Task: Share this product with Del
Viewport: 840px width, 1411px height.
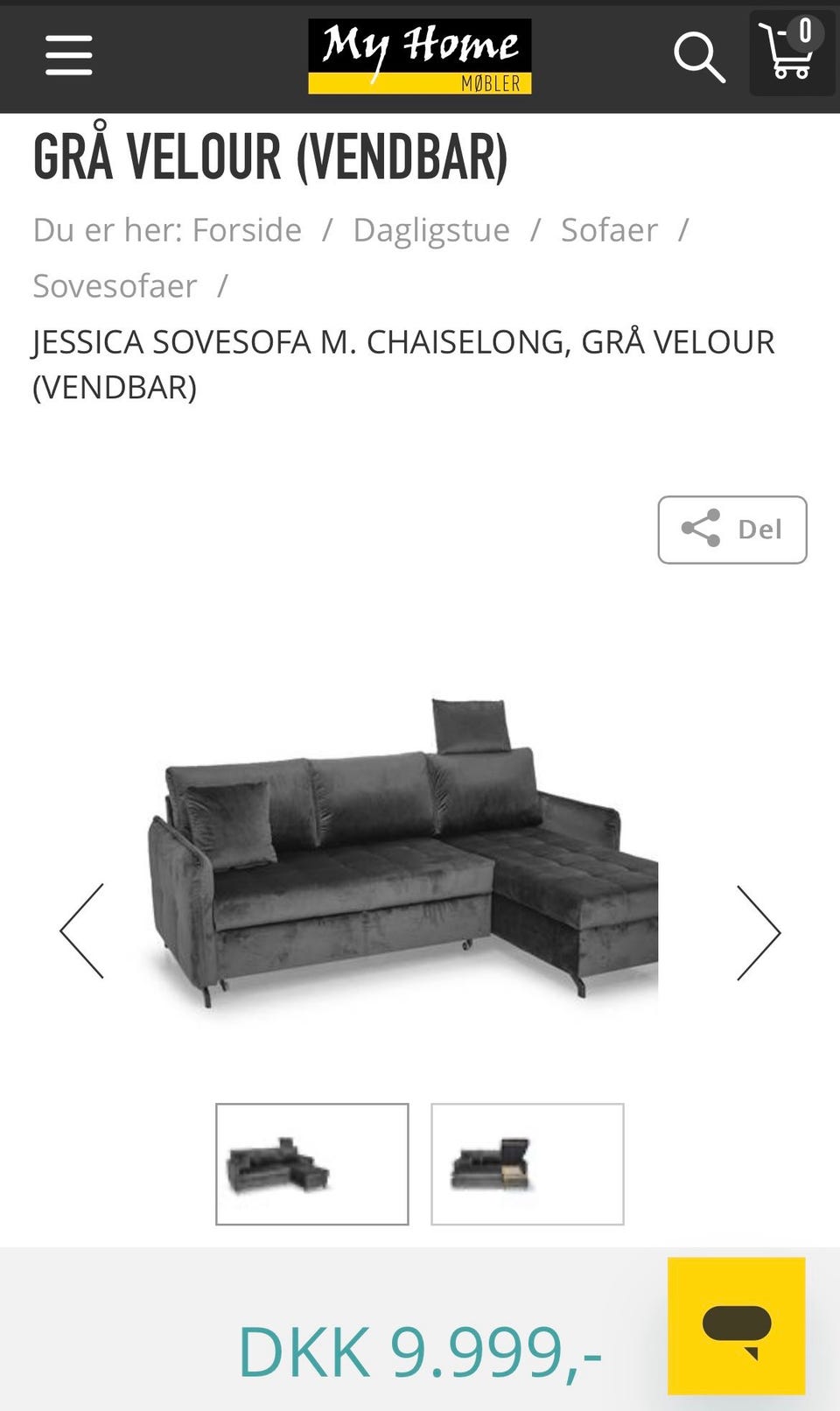Action: tap(732, 530)
